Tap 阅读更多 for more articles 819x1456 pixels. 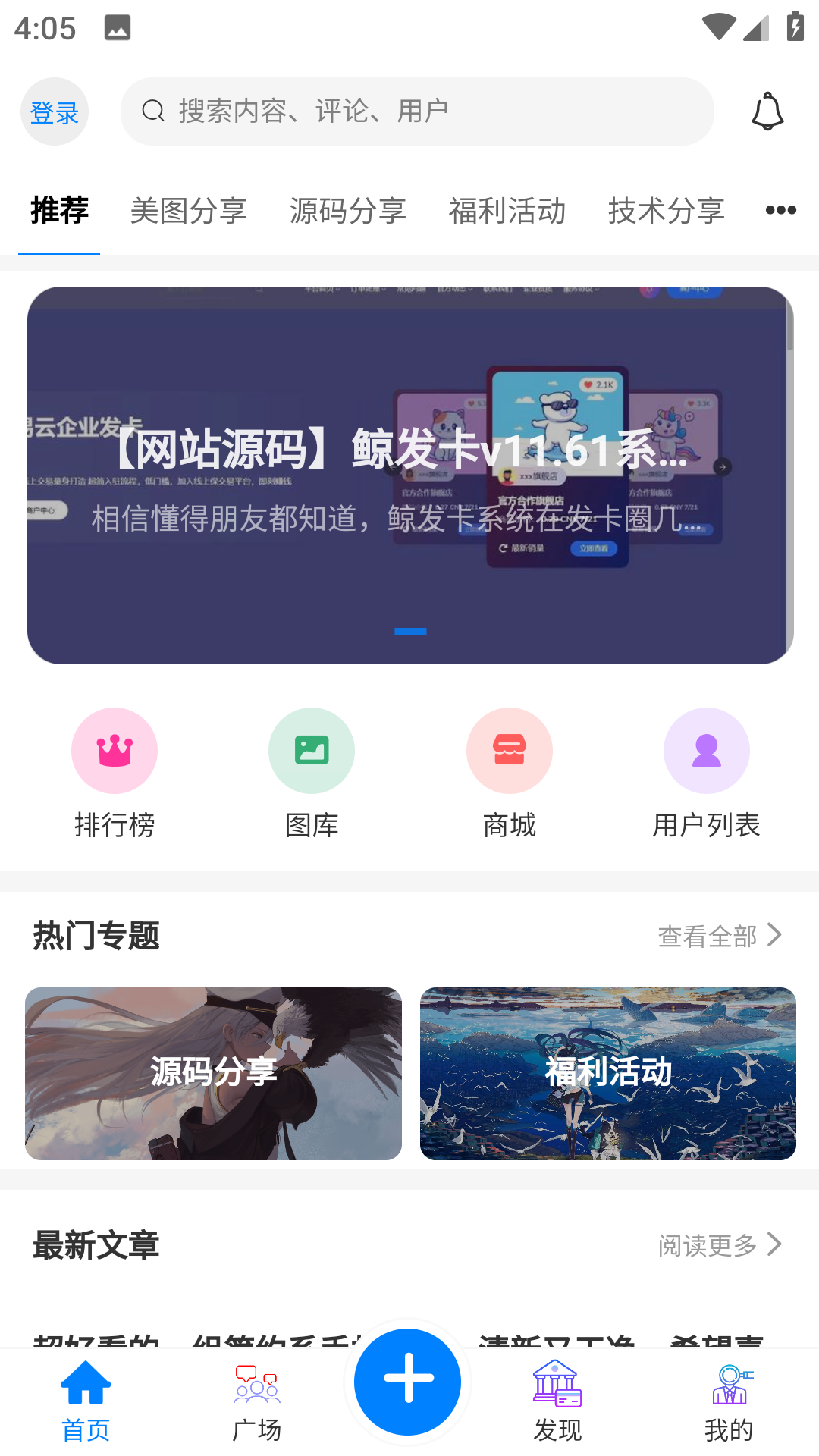719,1244
